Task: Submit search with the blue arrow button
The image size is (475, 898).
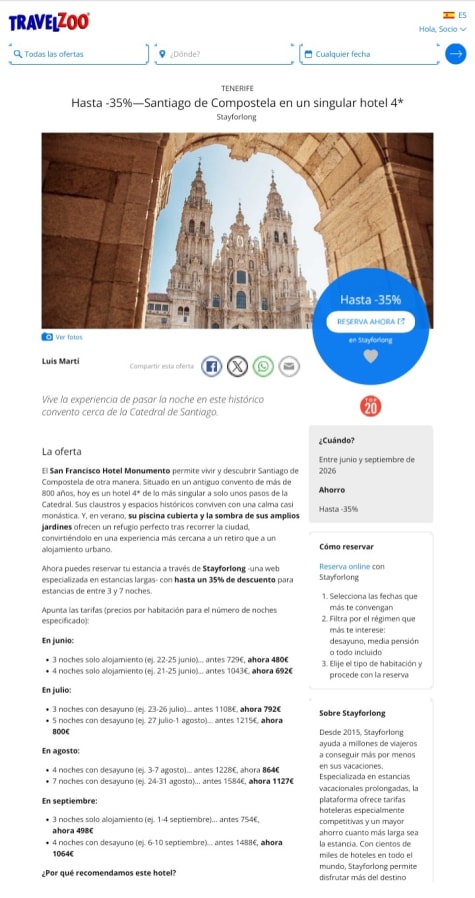Action: pos(456,54)
